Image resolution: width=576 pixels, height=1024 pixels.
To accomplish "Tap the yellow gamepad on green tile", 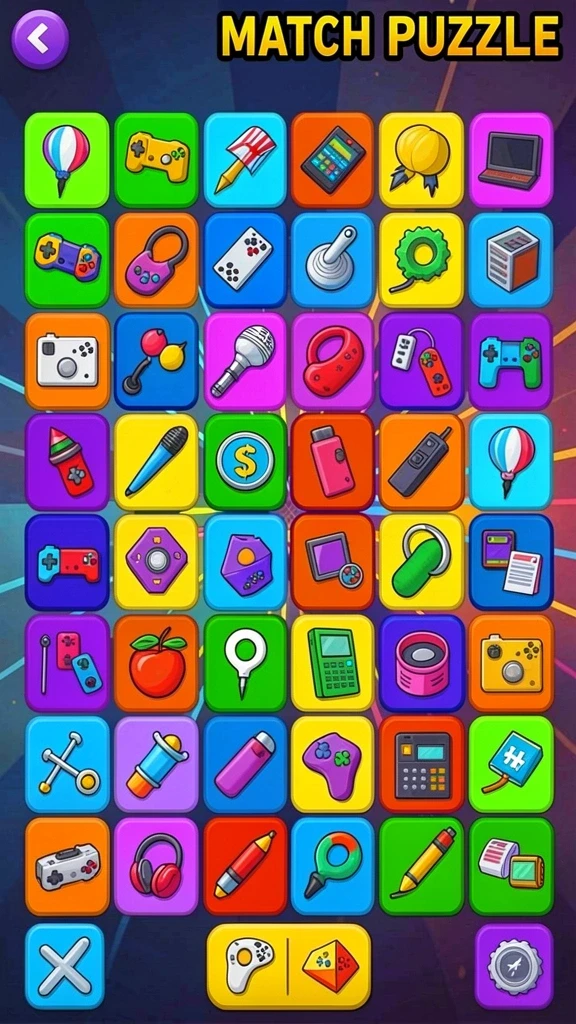I will click(156, 160).
